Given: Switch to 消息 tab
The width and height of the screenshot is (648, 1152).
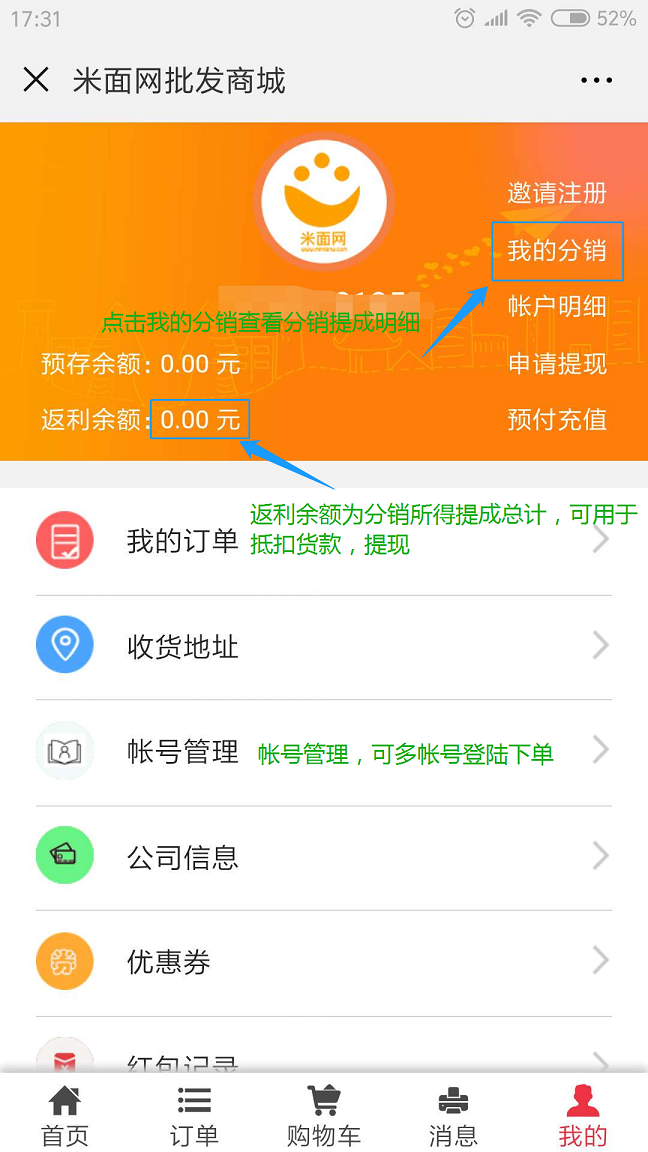Looking at the screenshot, I should (453, 1115).
